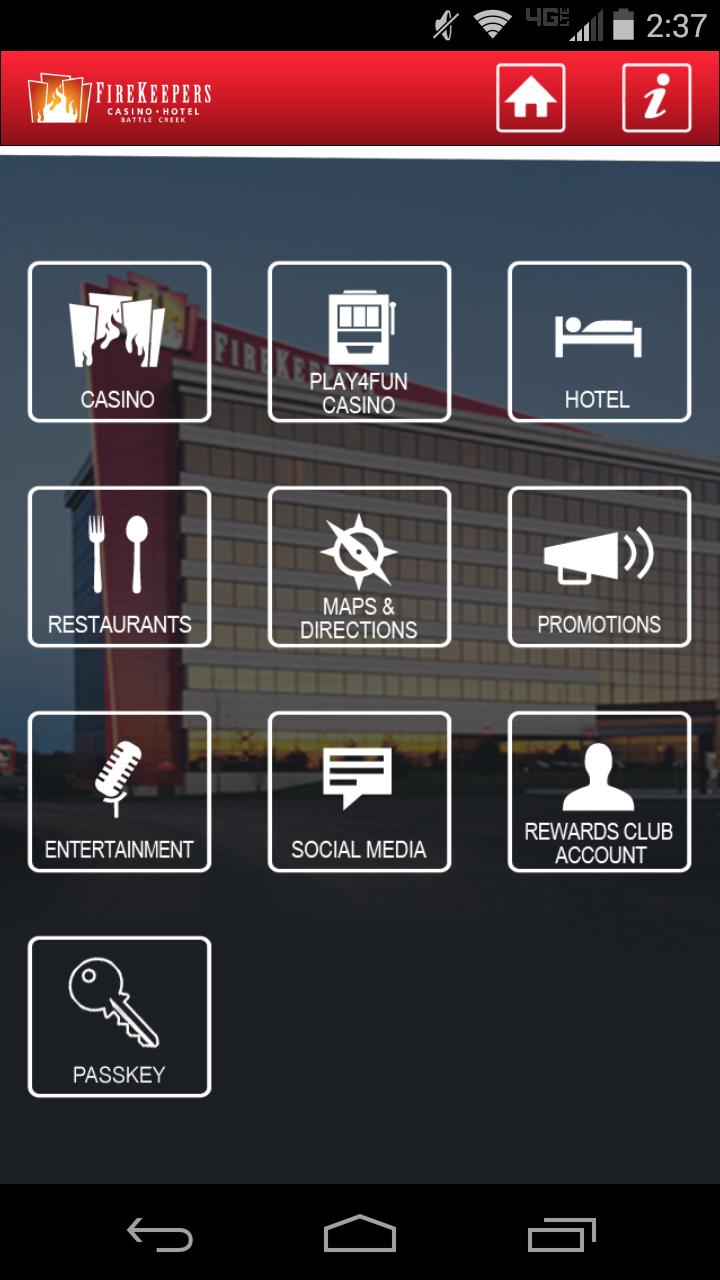Viewport: 720px width, 1280px height.
Task: Open the Casino section
Action: tap(119, 342)
